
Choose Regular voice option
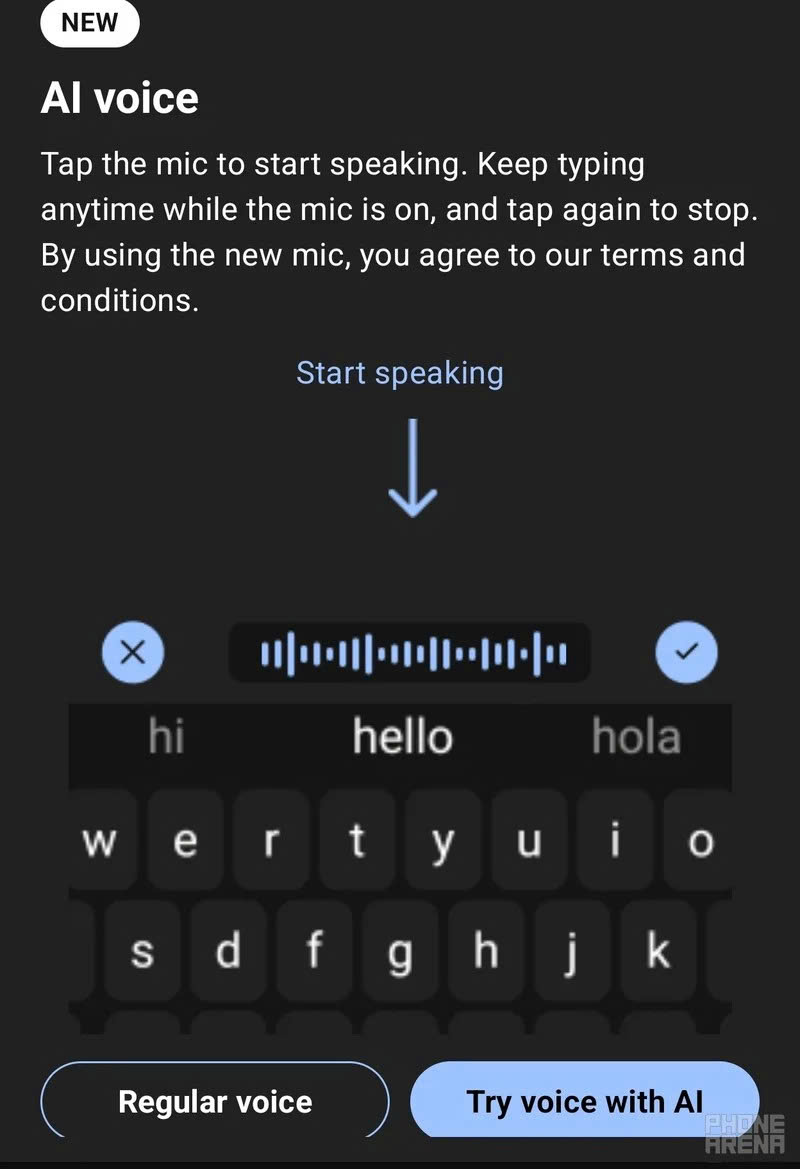coord(215,1100)
